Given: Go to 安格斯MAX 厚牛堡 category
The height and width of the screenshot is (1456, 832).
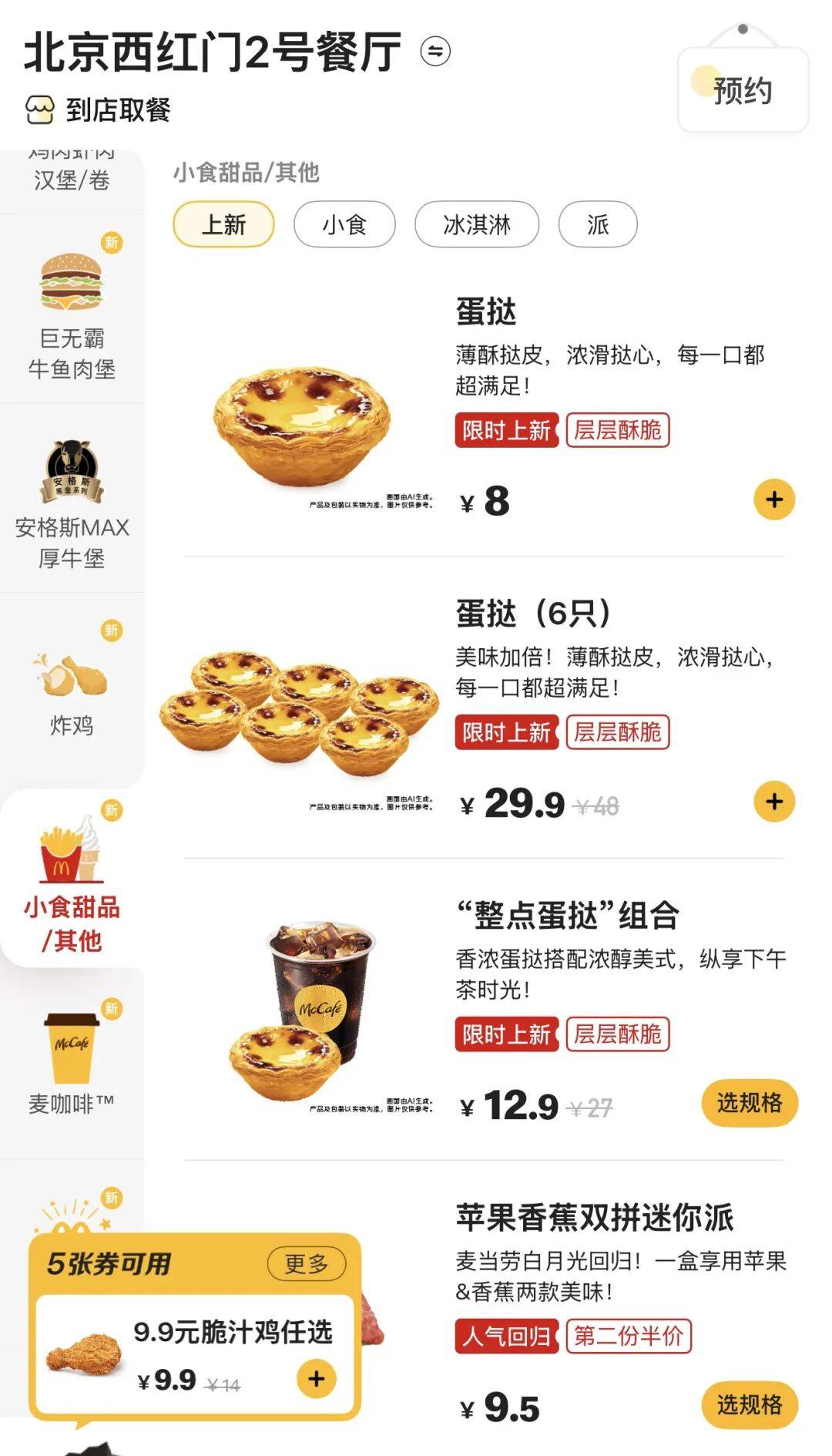Looking at the screenshot, I should [x=72, y=501].
